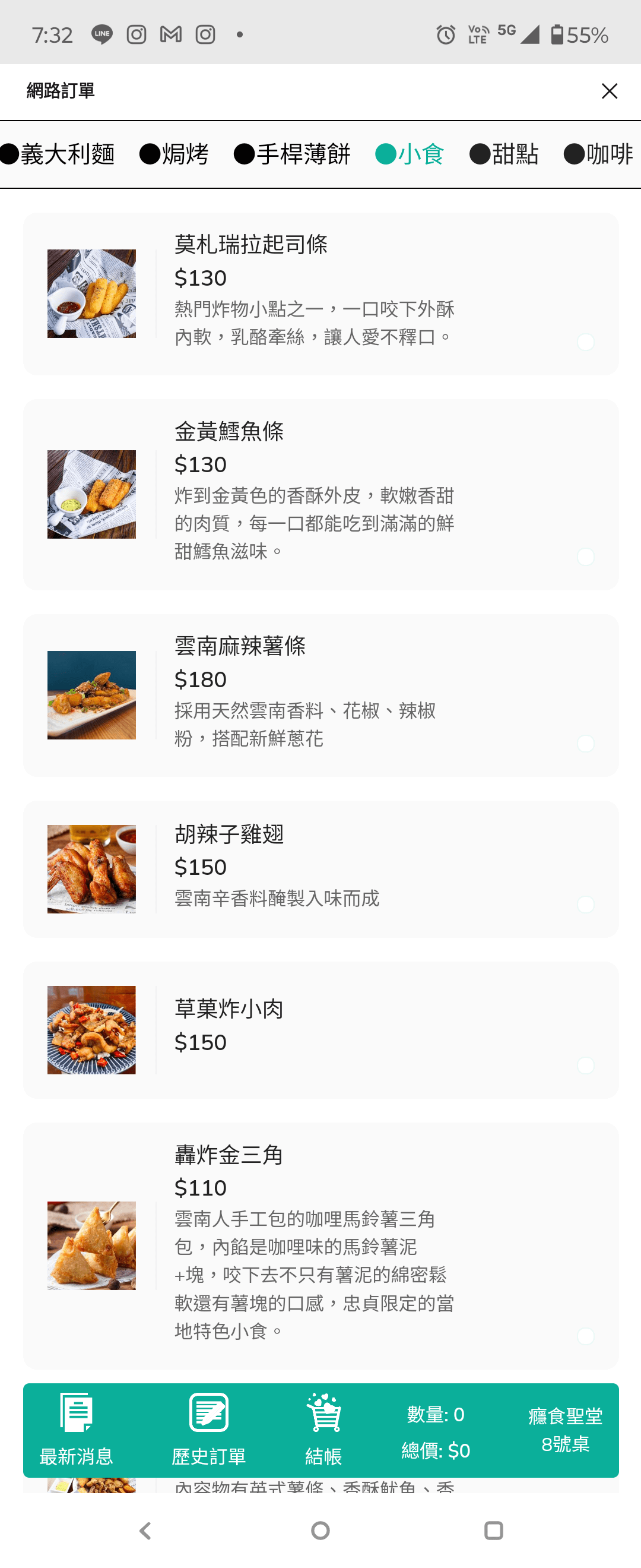Switch to the 甜點 category

pyautogui.click(x=504, y=154)
